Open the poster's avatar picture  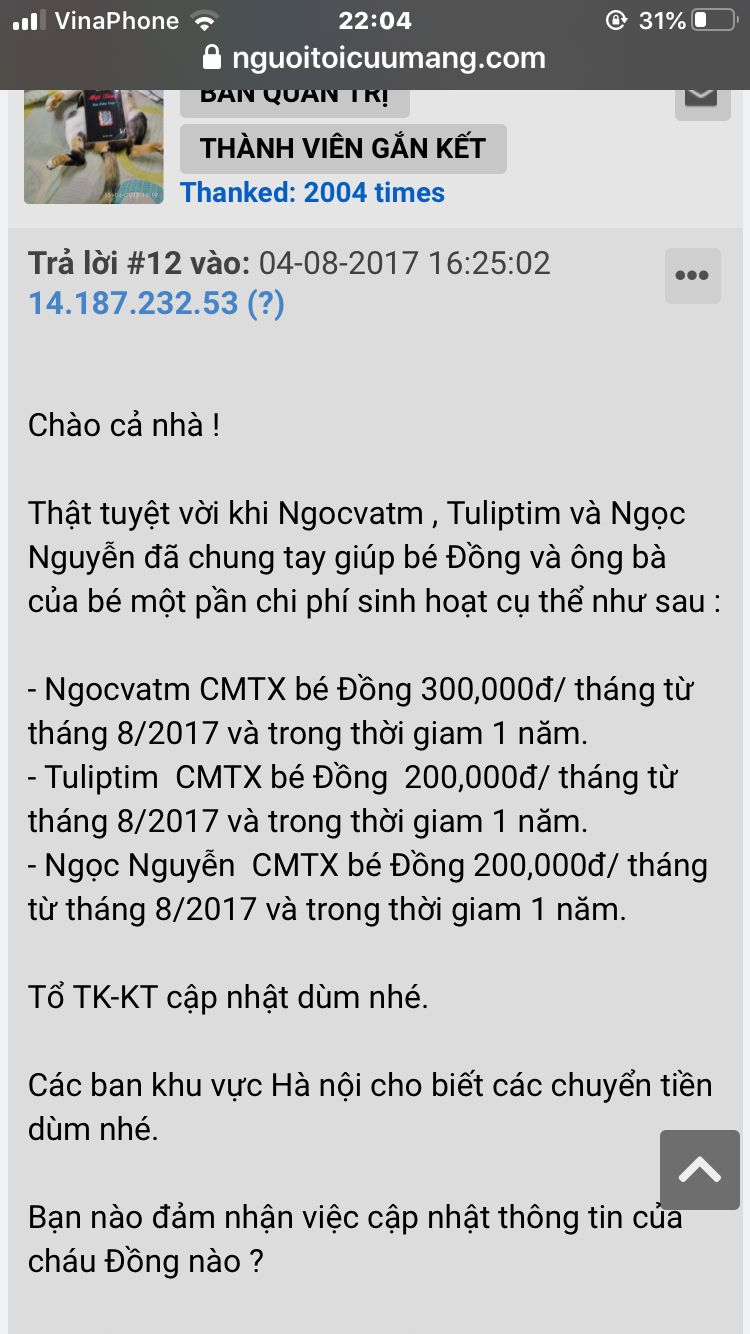tap(93, 146)
